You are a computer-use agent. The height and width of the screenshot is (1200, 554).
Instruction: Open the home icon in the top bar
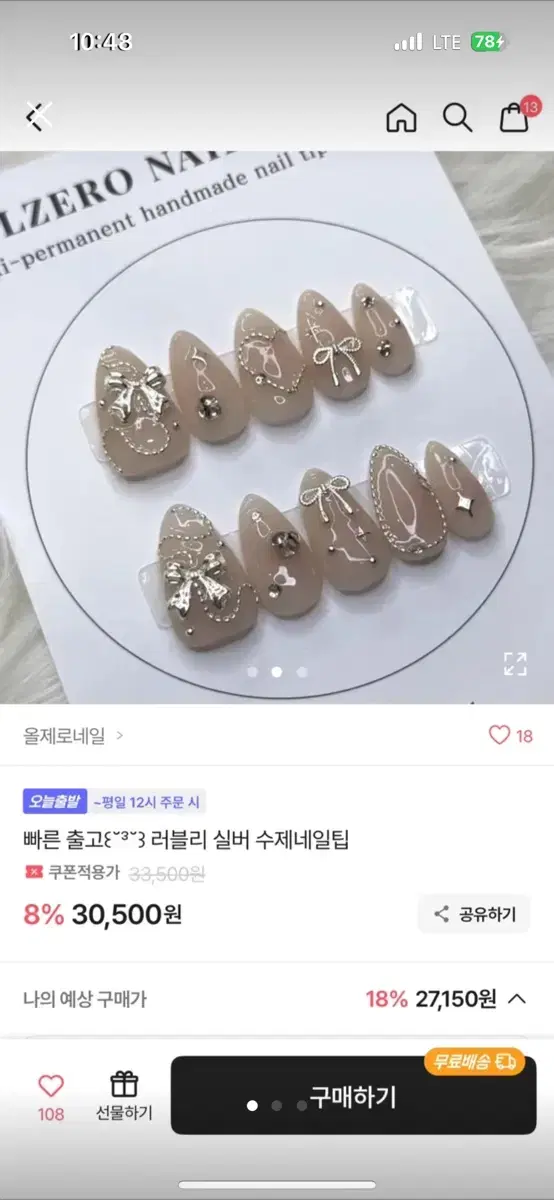[401, 118]
